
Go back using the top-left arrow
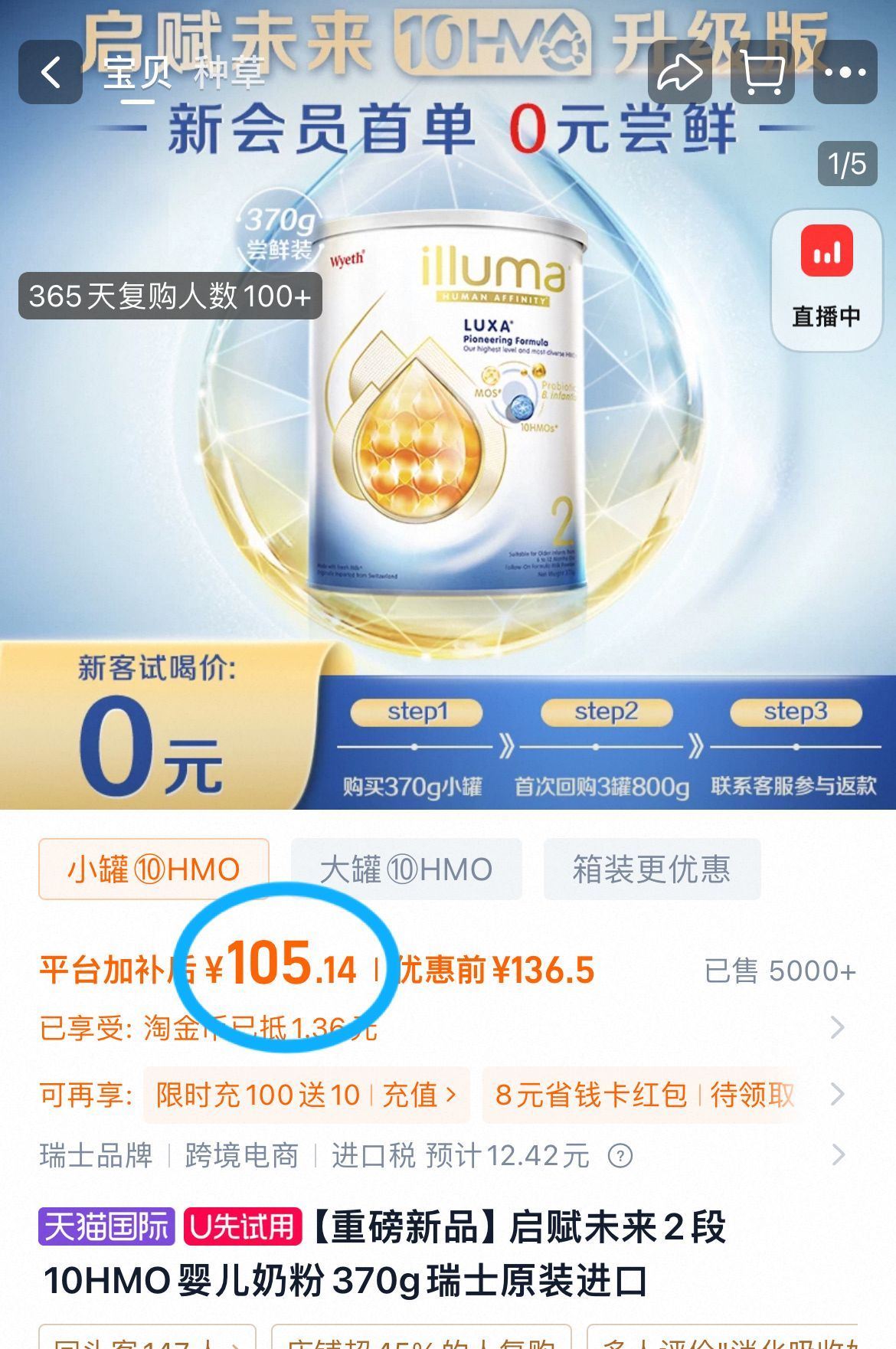[51, 72]
